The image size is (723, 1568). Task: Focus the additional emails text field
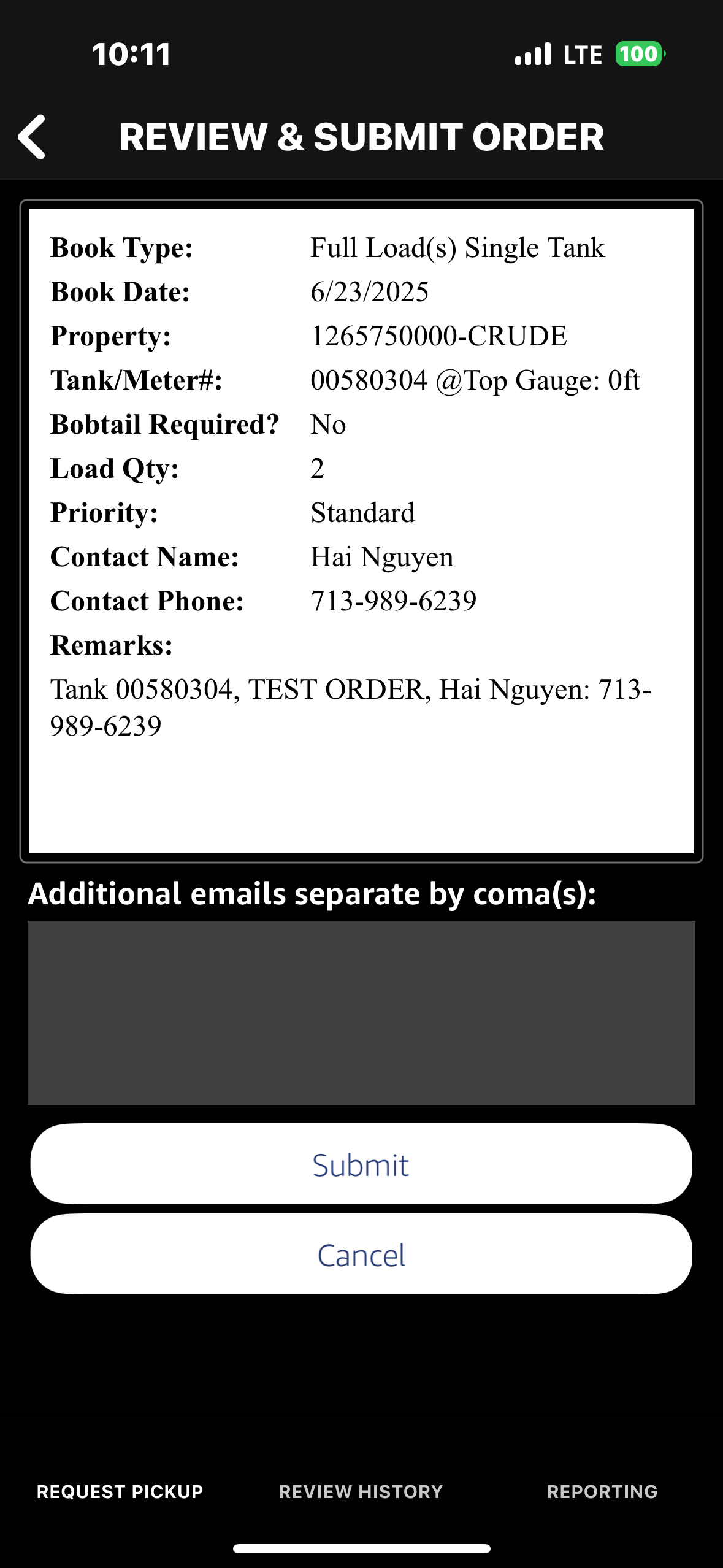[x=361, y=1012]
